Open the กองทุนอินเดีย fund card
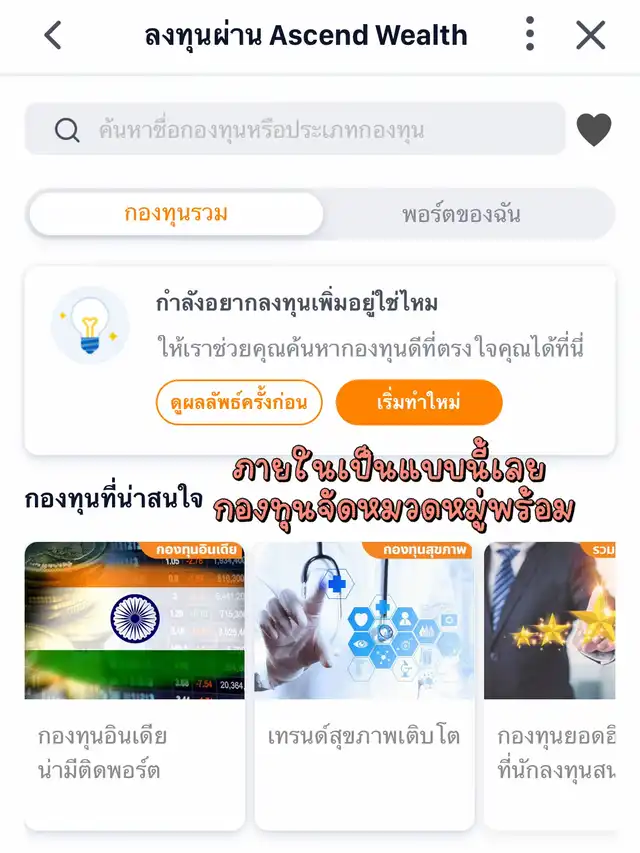The height and width of the screenshot is (853, 640). (x=135, y=685)
